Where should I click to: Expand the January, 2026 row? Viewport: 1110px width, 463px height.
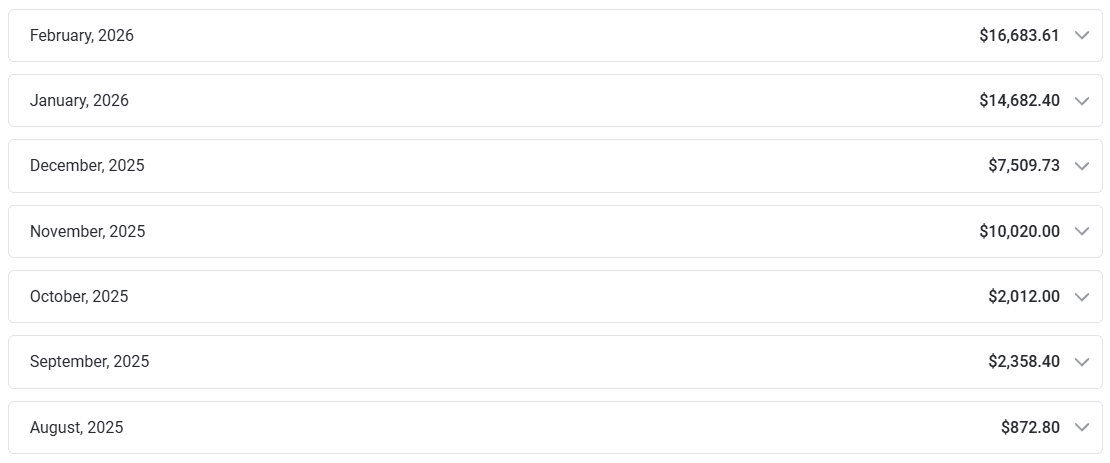(x=1081, y=101)
